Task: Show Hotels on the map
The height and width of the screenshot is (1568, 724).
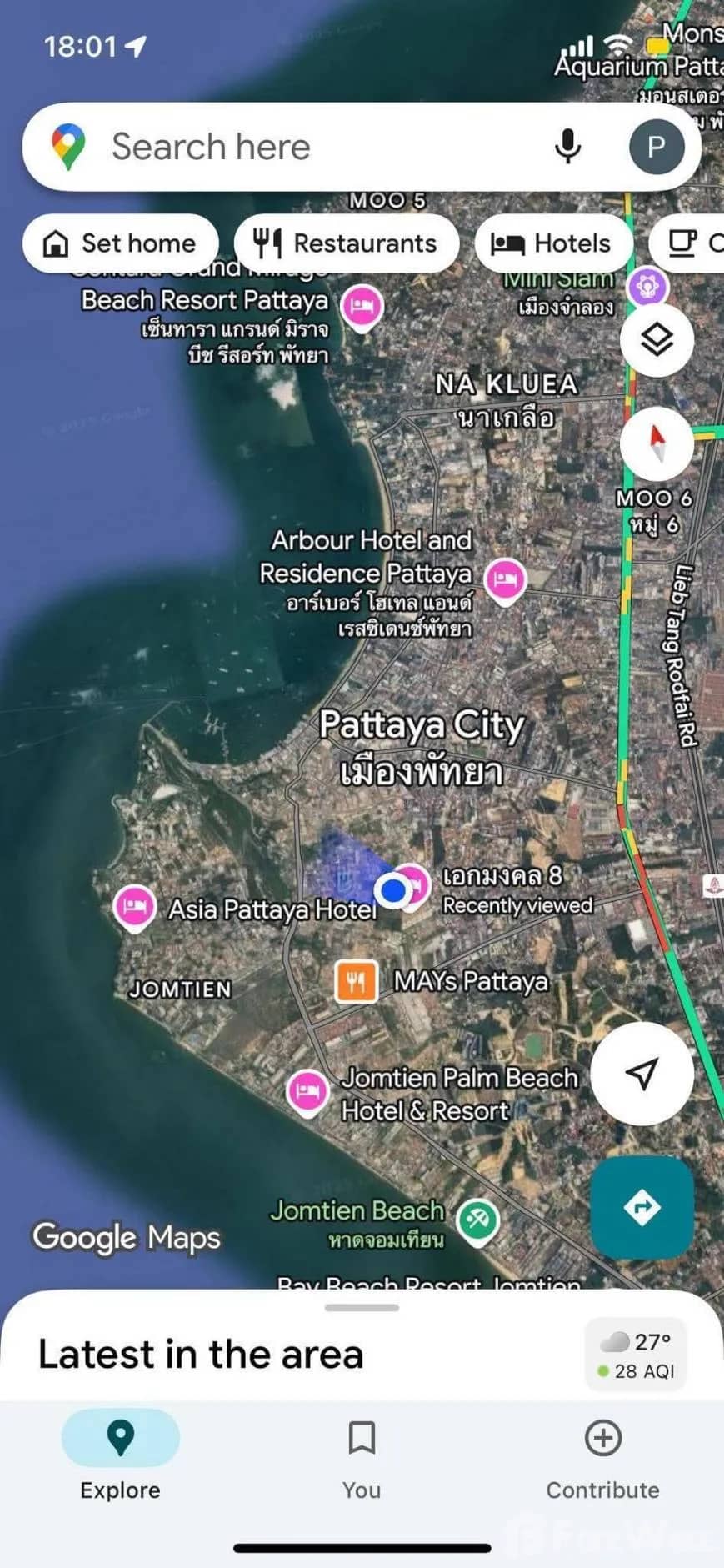Action: click(x=553, y=243)
